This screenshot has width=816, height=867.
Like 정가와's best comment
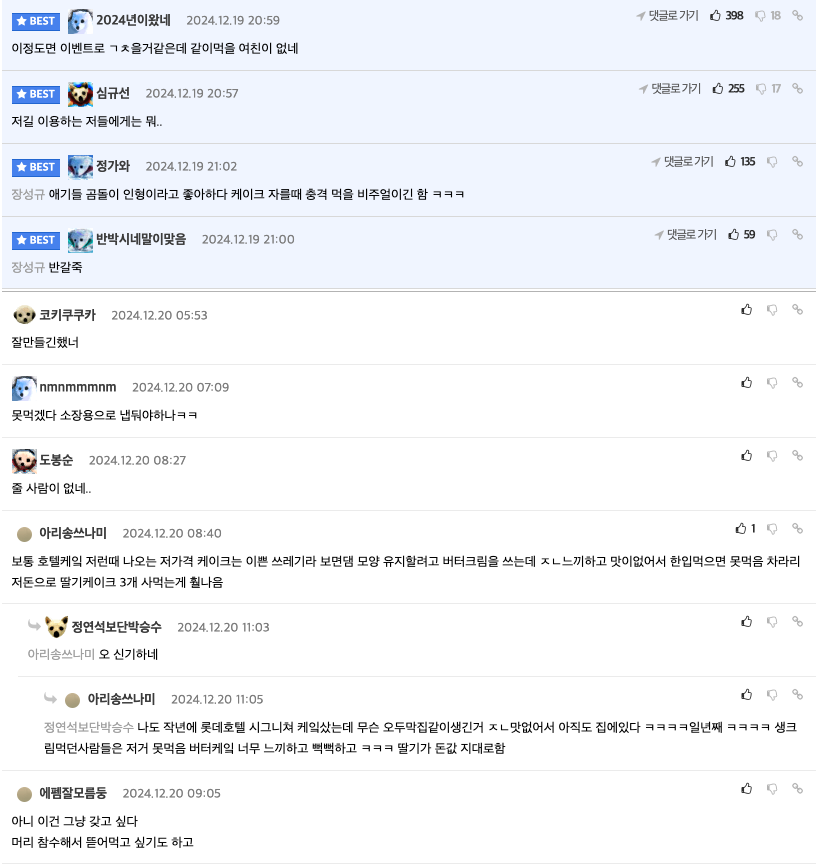click(731, 162)
